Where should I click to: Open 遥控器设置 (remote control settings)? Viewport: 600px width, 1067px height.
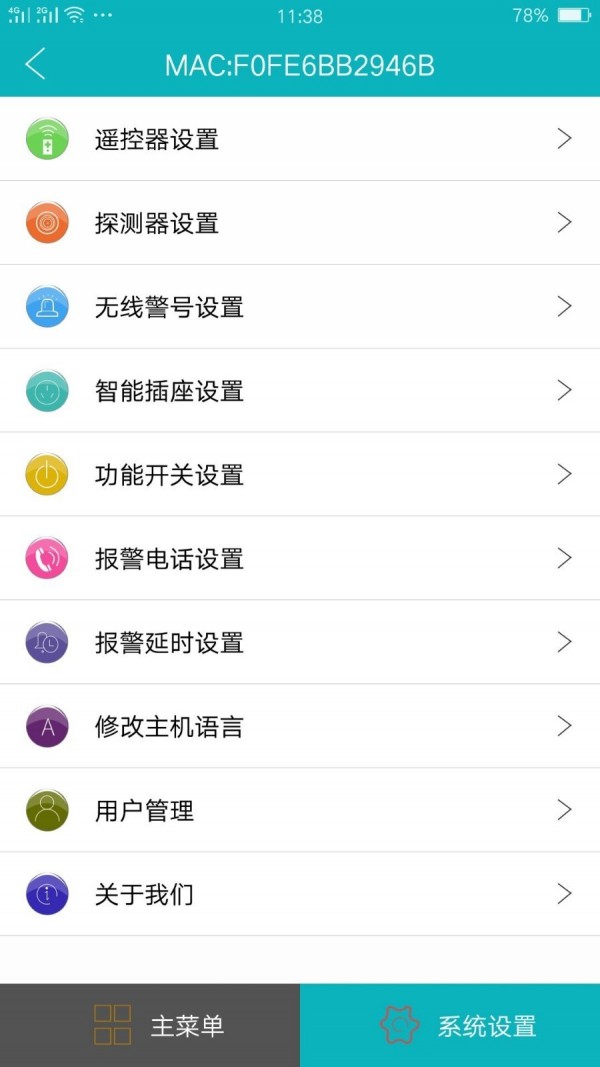coord(300,139)
